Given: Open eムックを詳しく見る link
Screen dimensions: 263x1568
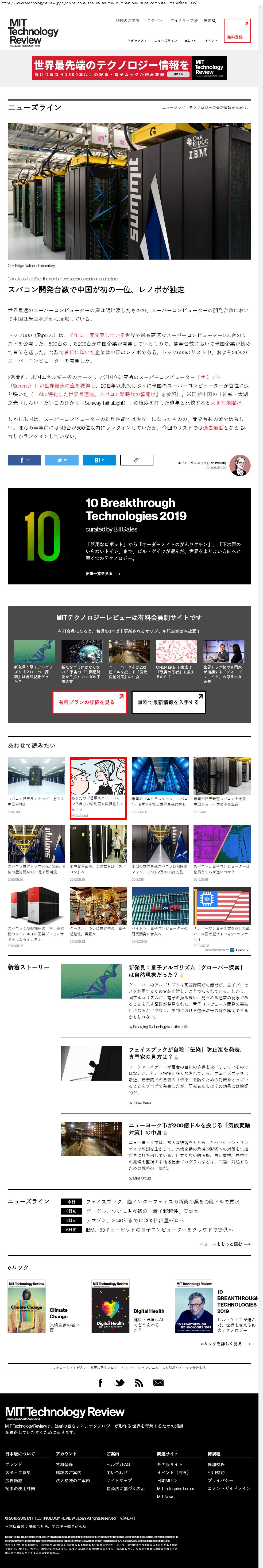Looking at the screenshot, I should click(225, 1343).
